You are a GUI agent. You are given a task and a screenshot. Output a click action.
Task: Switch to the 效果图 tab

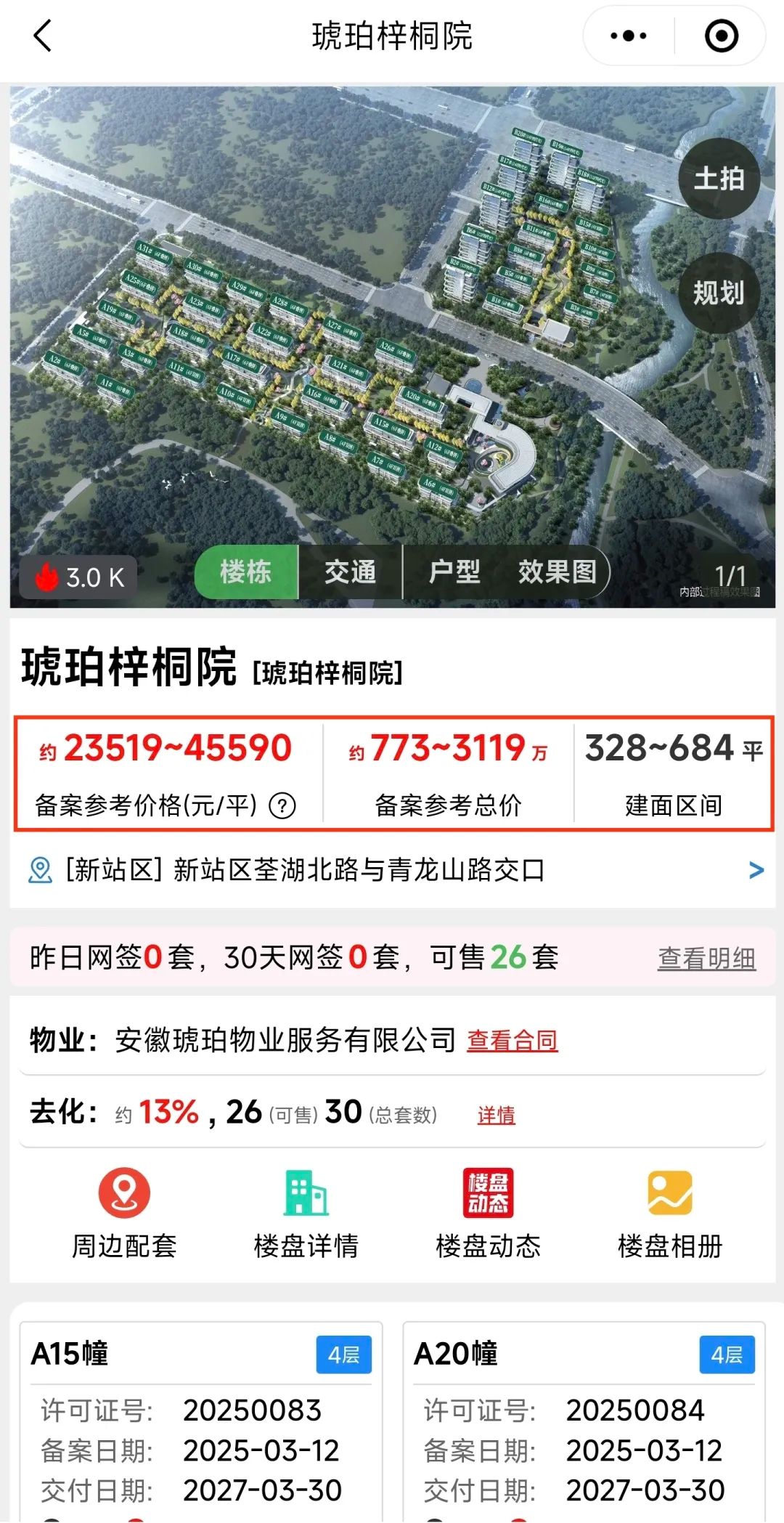pos(558,572)
